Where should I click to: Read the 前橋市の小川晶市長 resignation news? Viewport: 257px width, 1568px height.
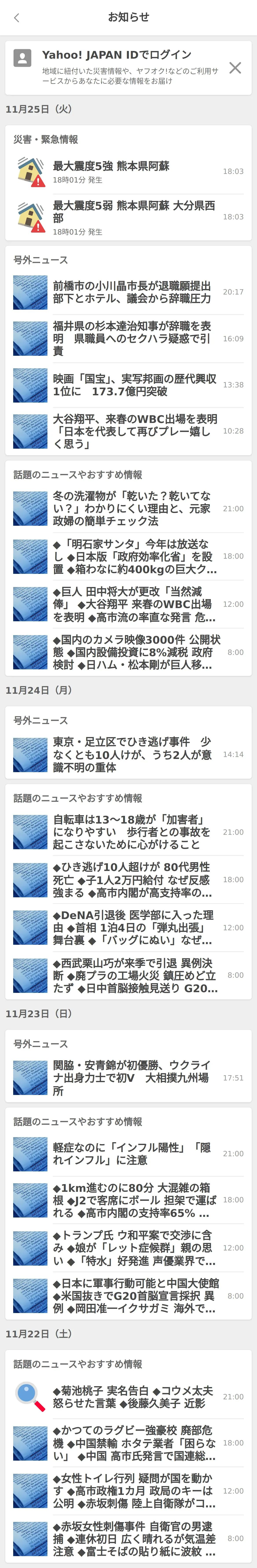tap(128, 292)
